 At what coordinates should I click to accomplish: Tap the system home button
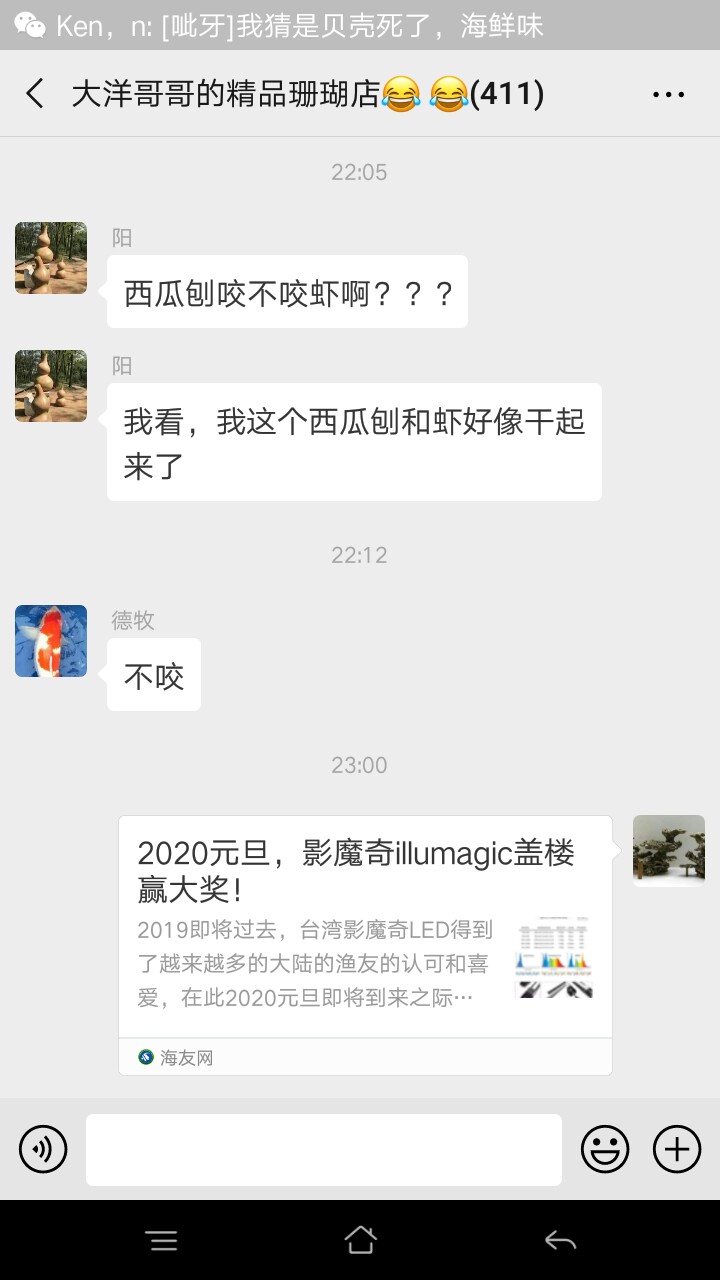360,1241
